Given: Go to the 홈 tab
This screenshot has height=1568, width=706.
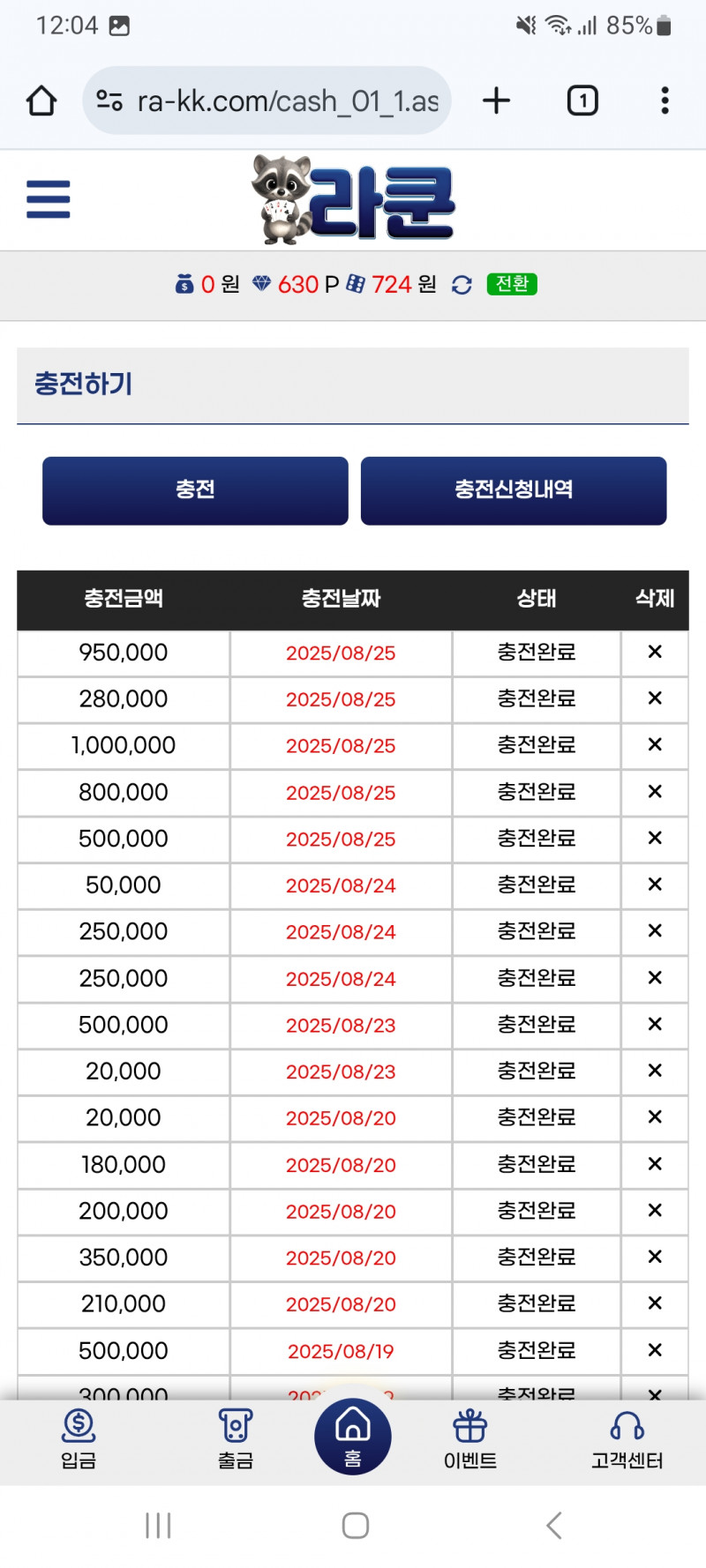Looking at the screenshot, I should click(353, 1436).
